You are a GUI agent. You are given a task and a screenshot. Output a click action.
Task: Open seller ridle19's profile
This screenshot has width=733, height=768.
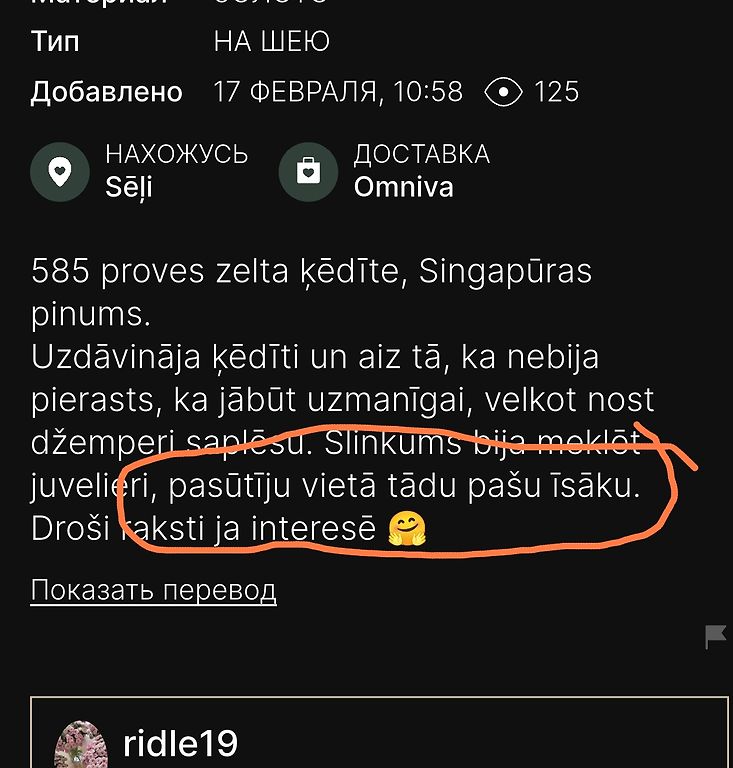click(180, 744)
